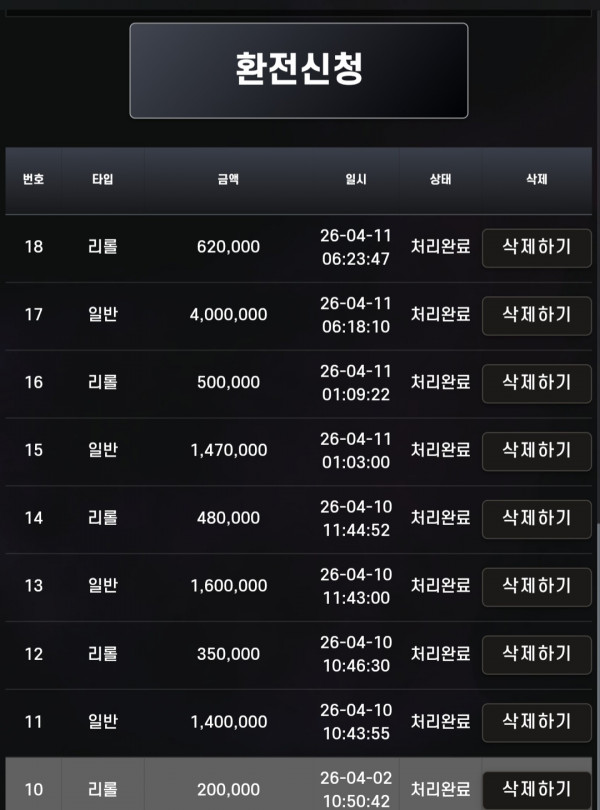This screenshot has height=810, width=600.
Task: Tap the 환전신청 button
Action: [x=298, y=70]
